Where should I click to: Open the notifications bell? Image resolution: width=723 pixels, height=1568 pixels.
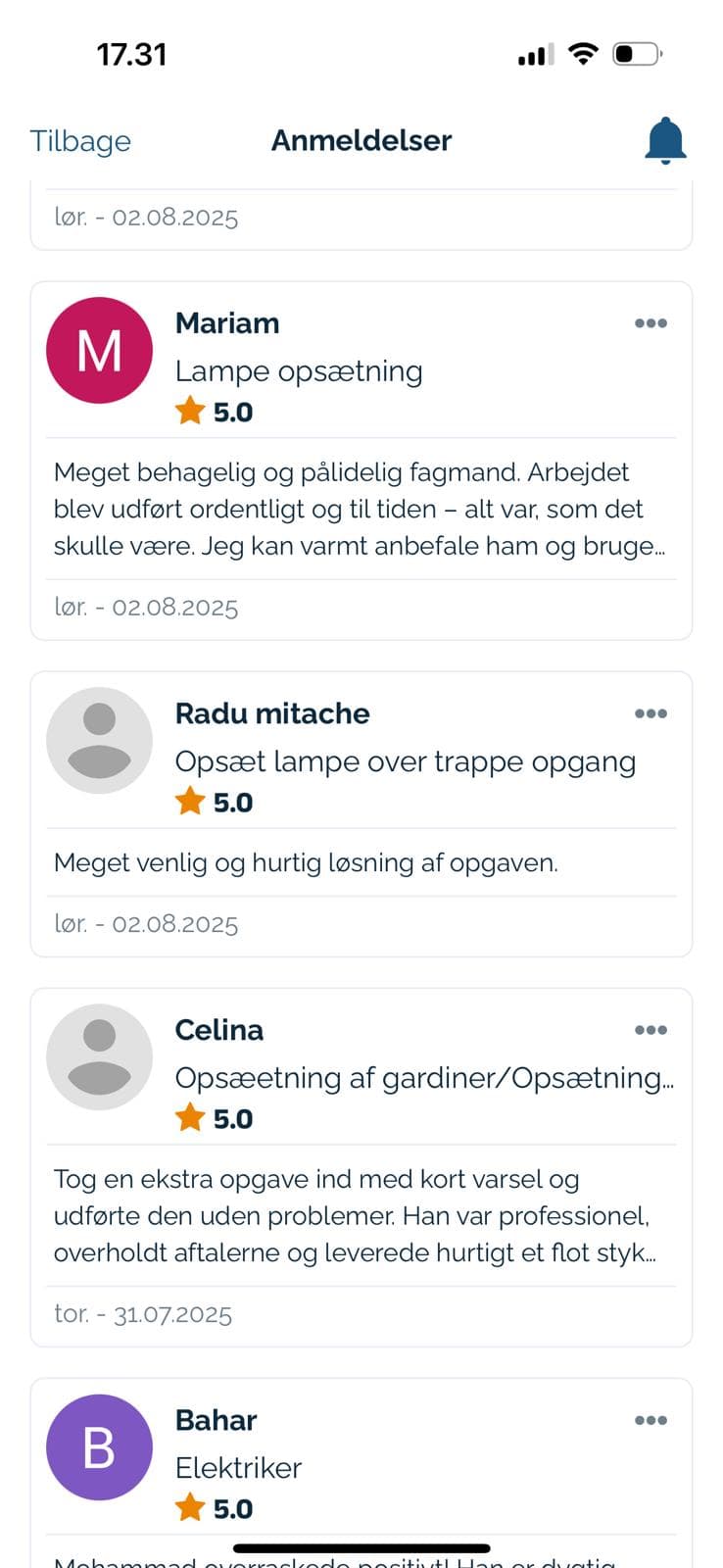tap(665, 141)
